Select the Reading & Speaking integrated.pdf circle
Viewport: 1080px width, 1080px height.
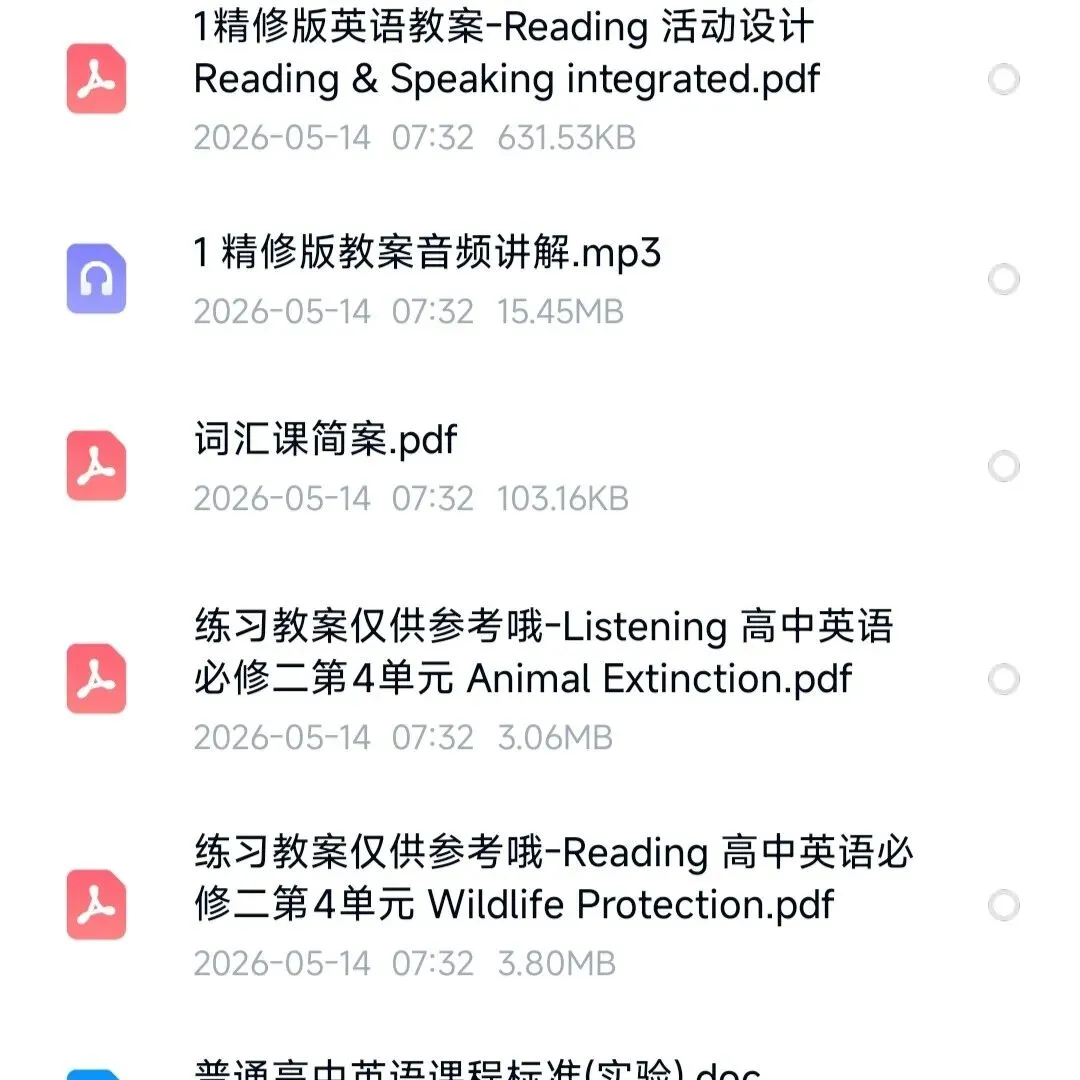1004,79
